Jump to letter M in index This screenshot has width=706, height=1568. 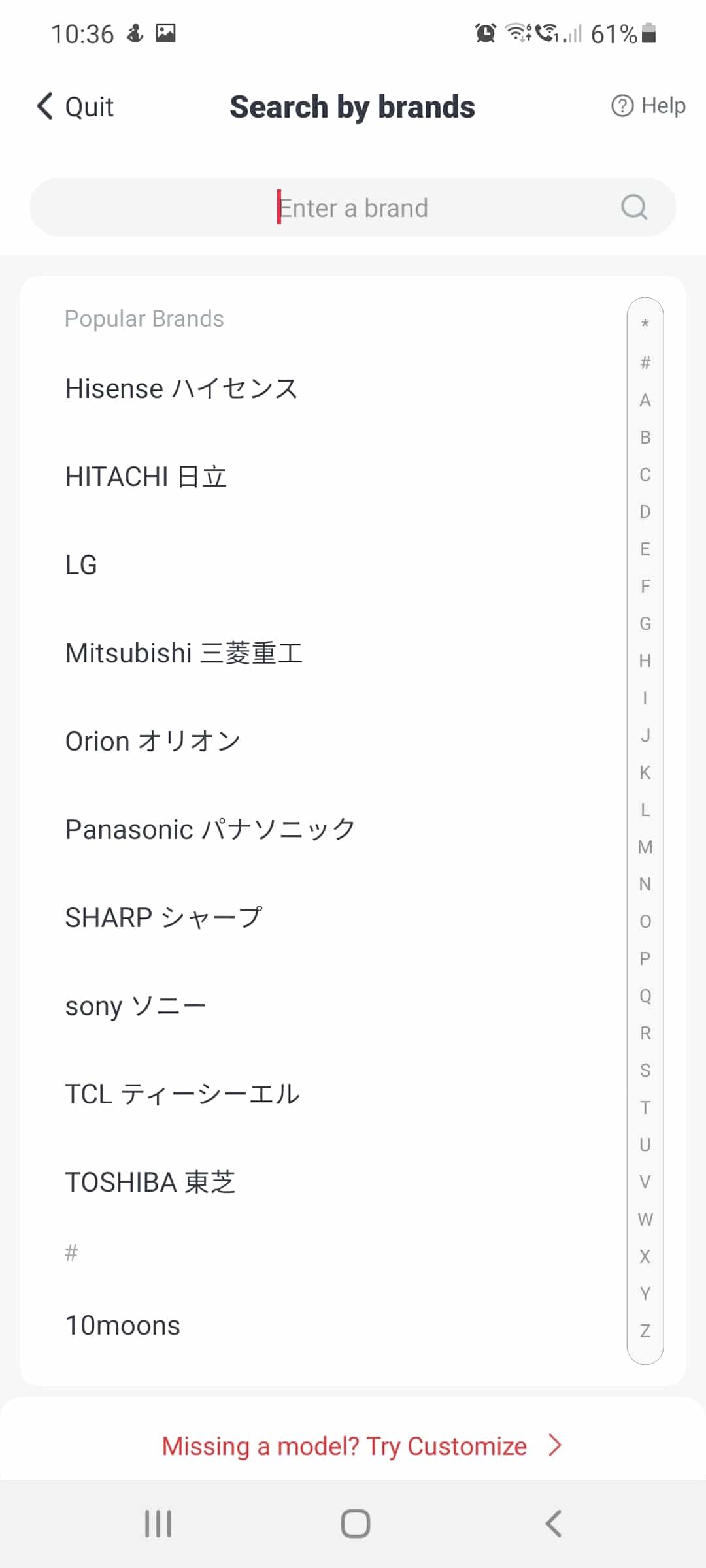coord(645,847)
